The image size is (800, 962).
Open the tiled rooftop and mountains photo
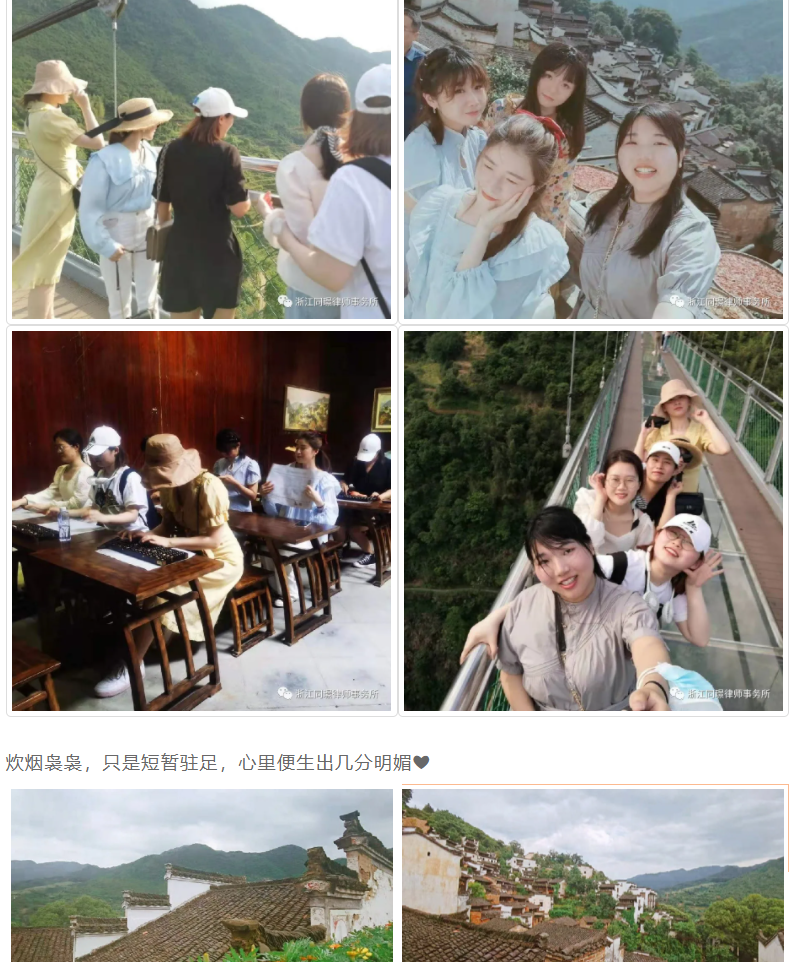click(201, 875)
